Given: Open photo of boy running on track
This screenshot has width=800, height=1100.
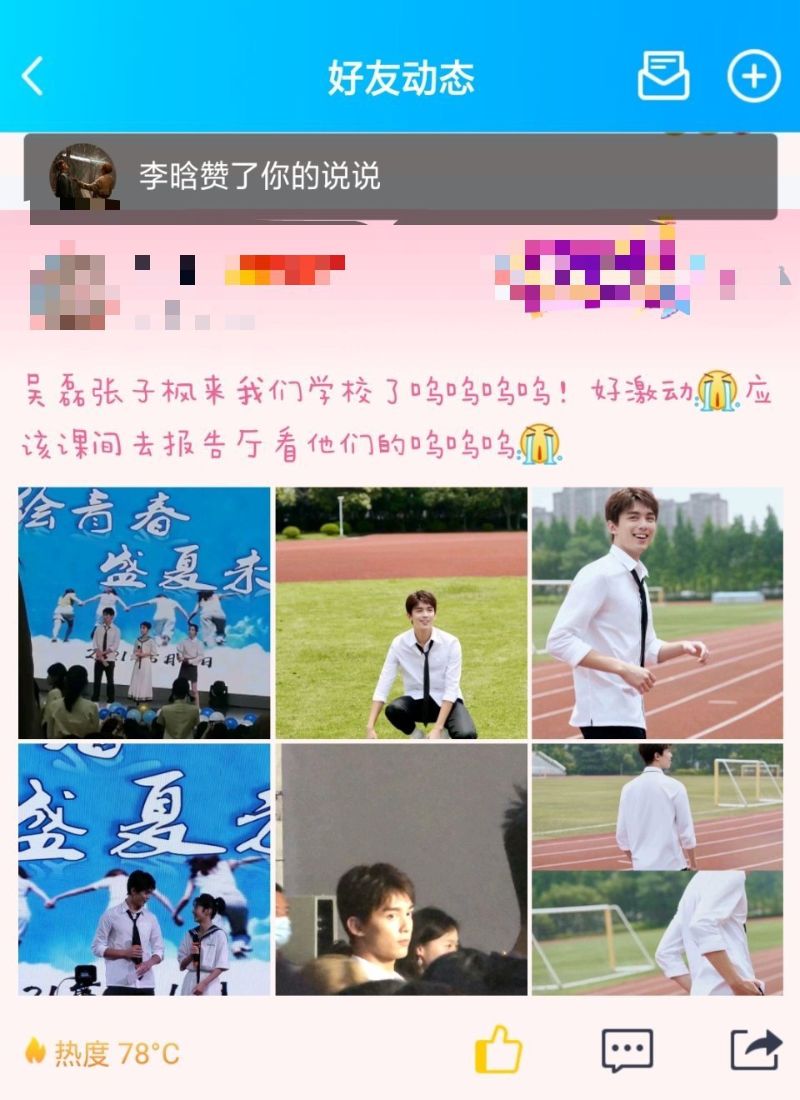Looking at the screenshot, I should (657, 613).
